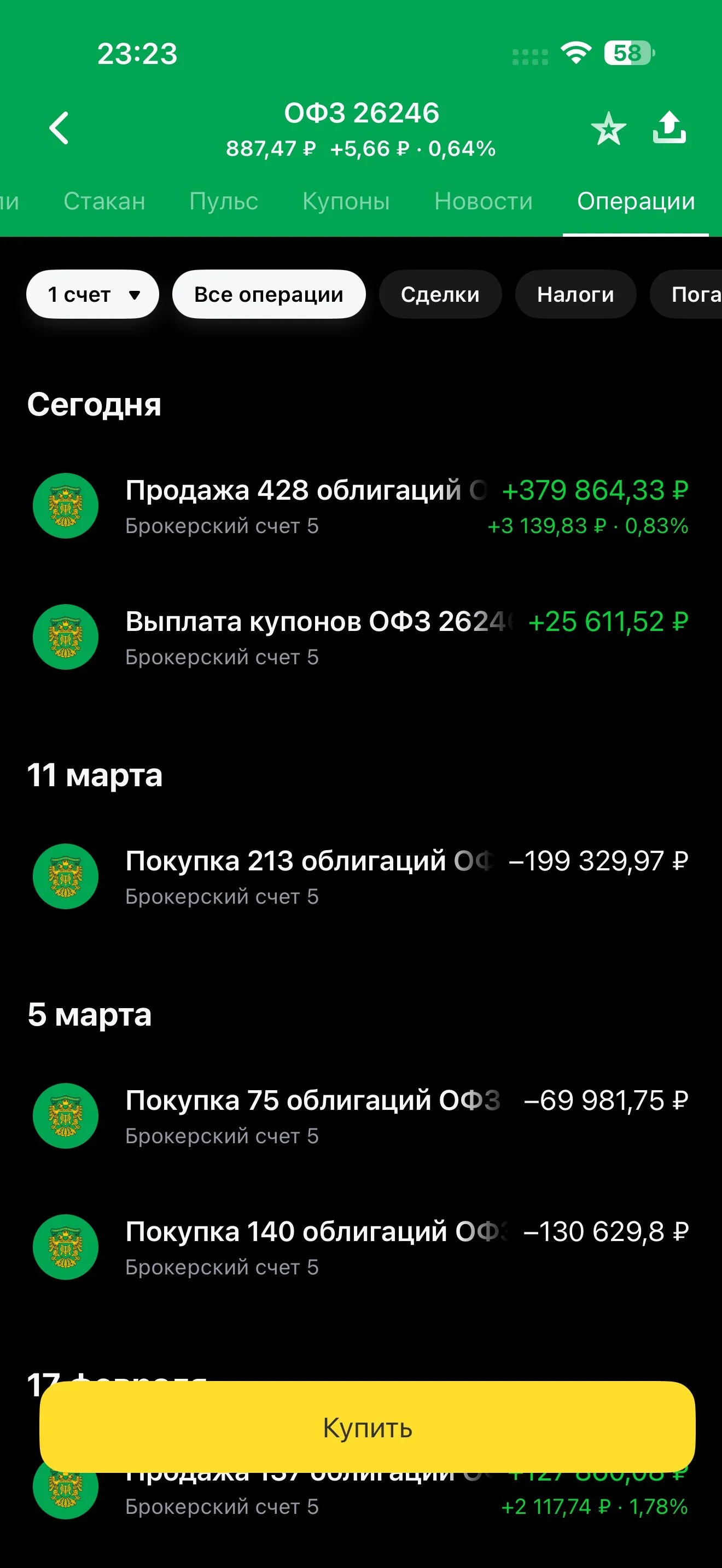Open the Покупка 140 облигаций operation
The image size is (722, 1568).
point(361,1248)
